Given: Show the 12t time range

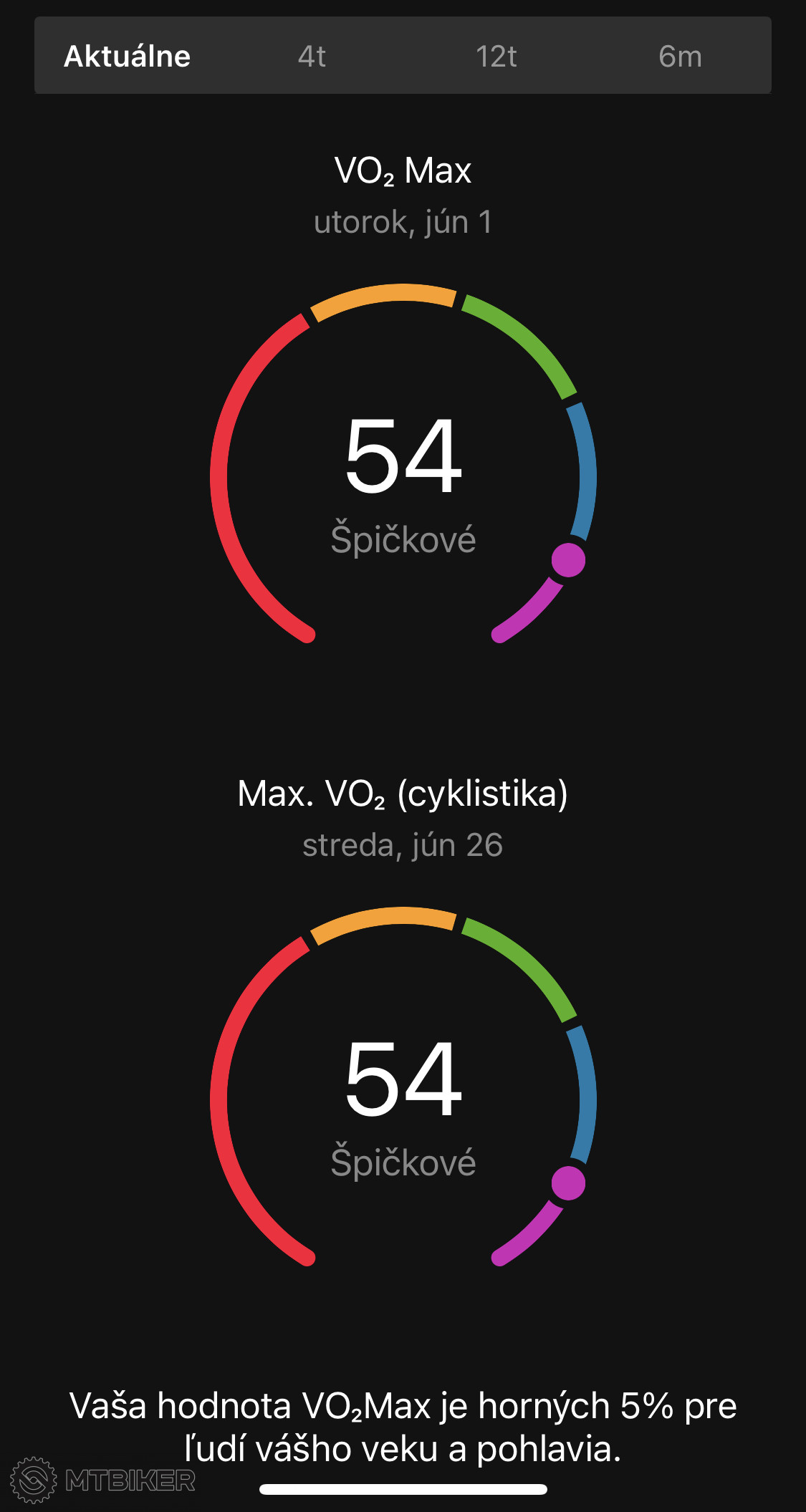Looking at the screenshot, I should point(496,56).
